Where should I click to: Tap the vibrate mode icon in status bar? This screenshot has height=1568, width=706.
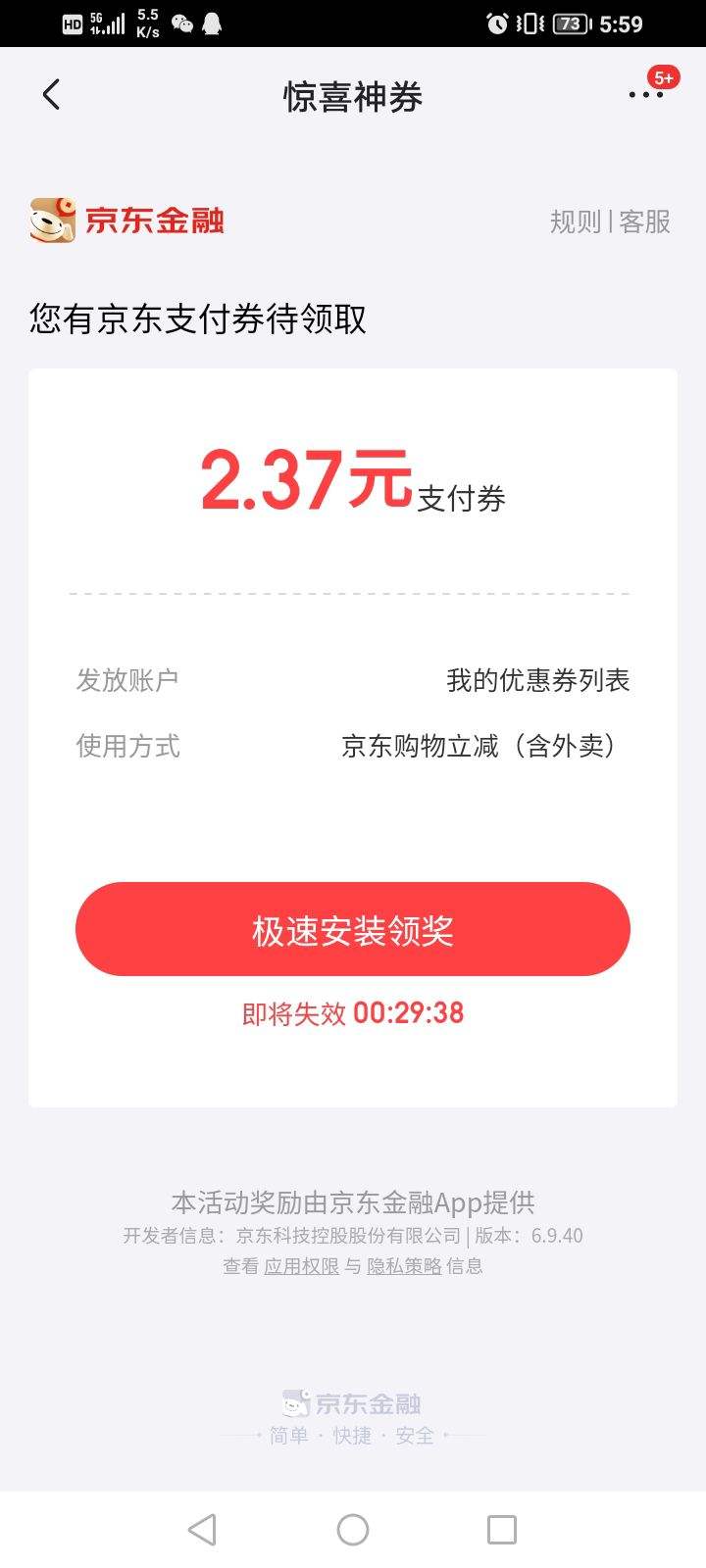click(x=529, y=22)
